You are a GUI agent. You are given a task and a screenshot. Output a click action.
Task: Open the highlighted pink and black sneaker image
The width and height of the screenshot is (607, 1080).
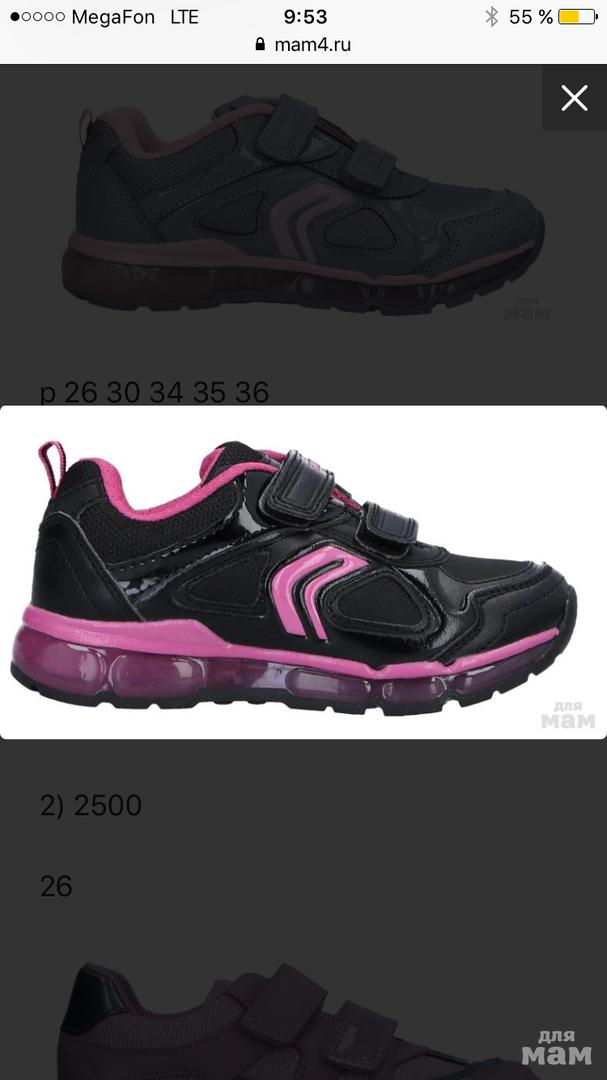pyautogui.click(x=303, y=572)
